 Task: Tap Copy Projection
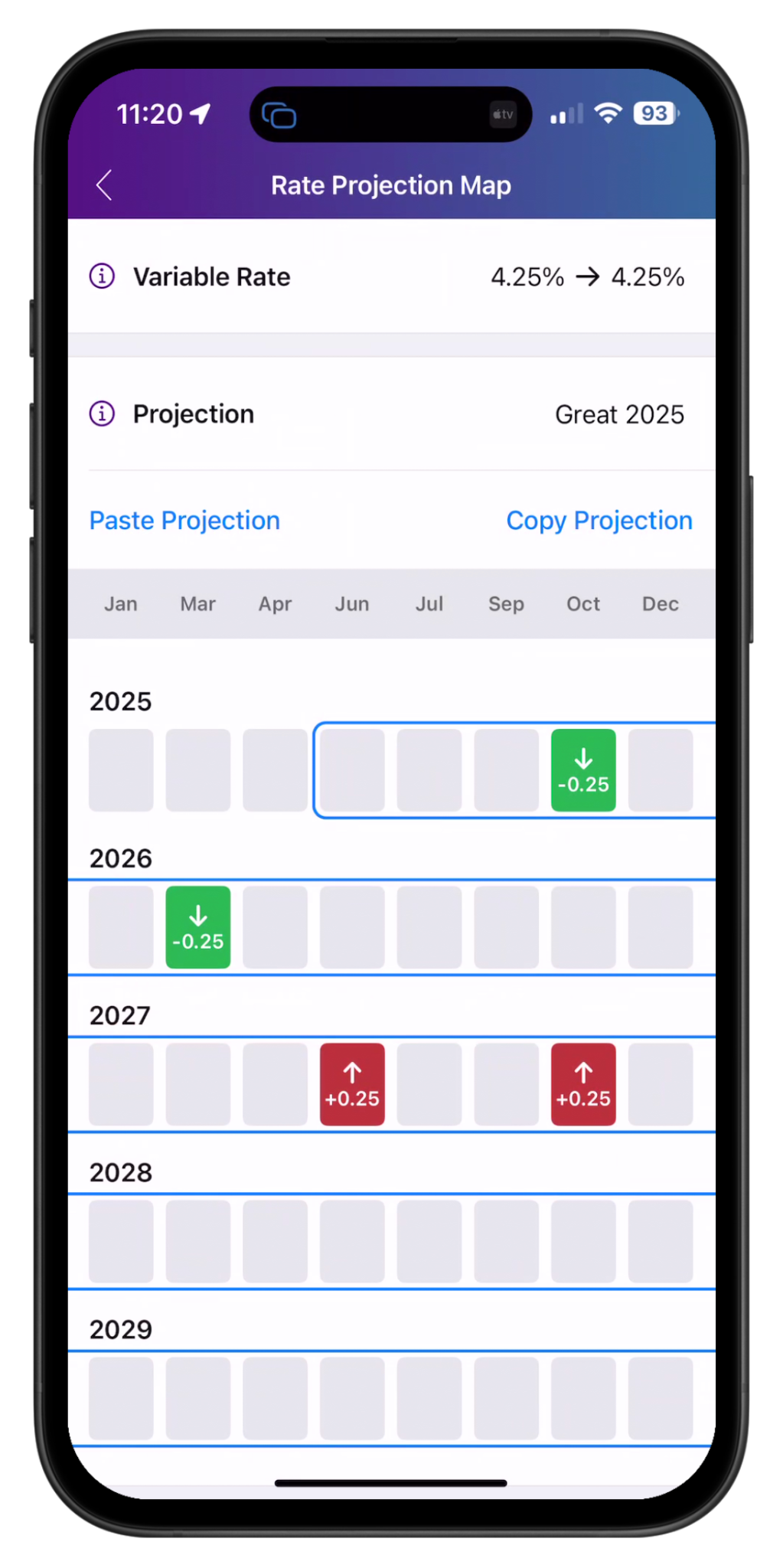click(x=599, y=521)
